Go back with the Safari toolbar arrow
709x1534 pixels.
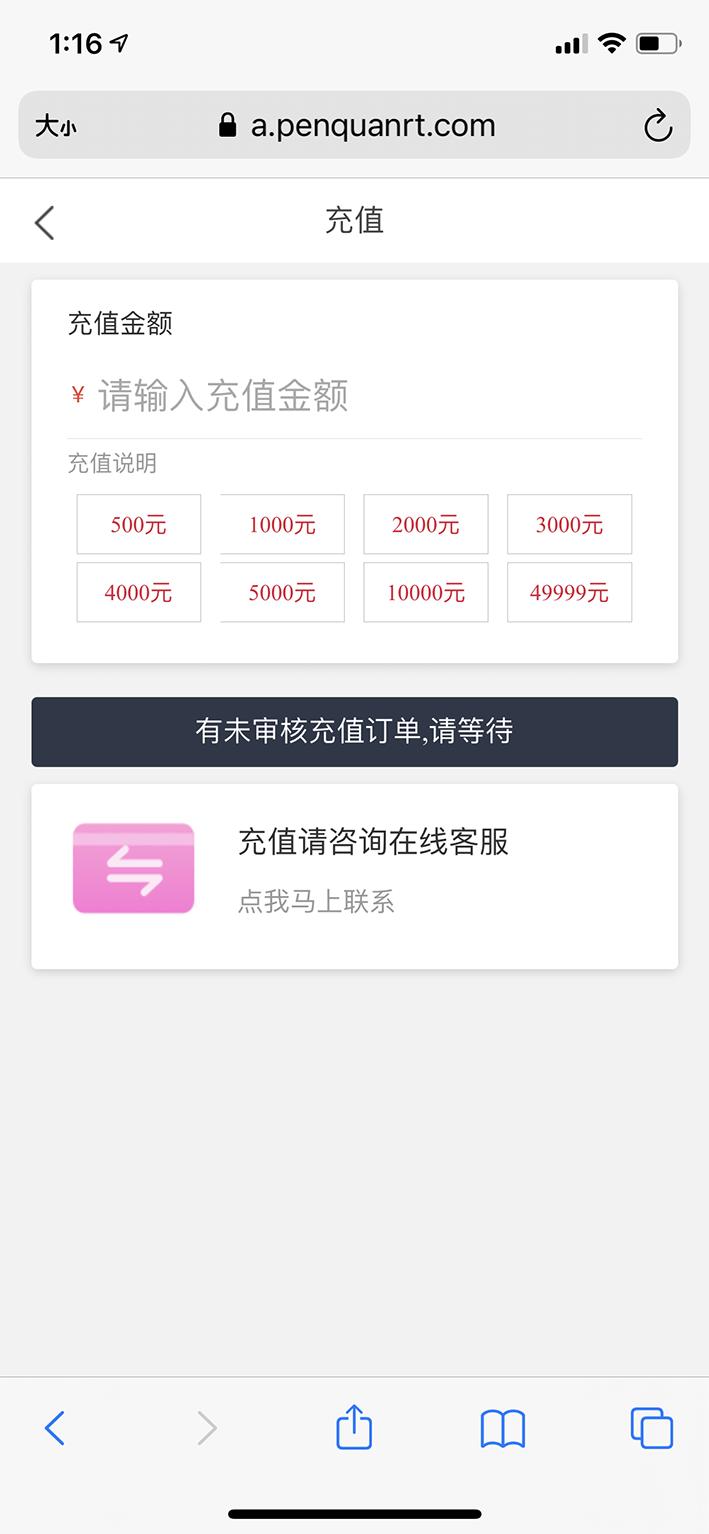pyautogui.click(x=55, y=1428)
